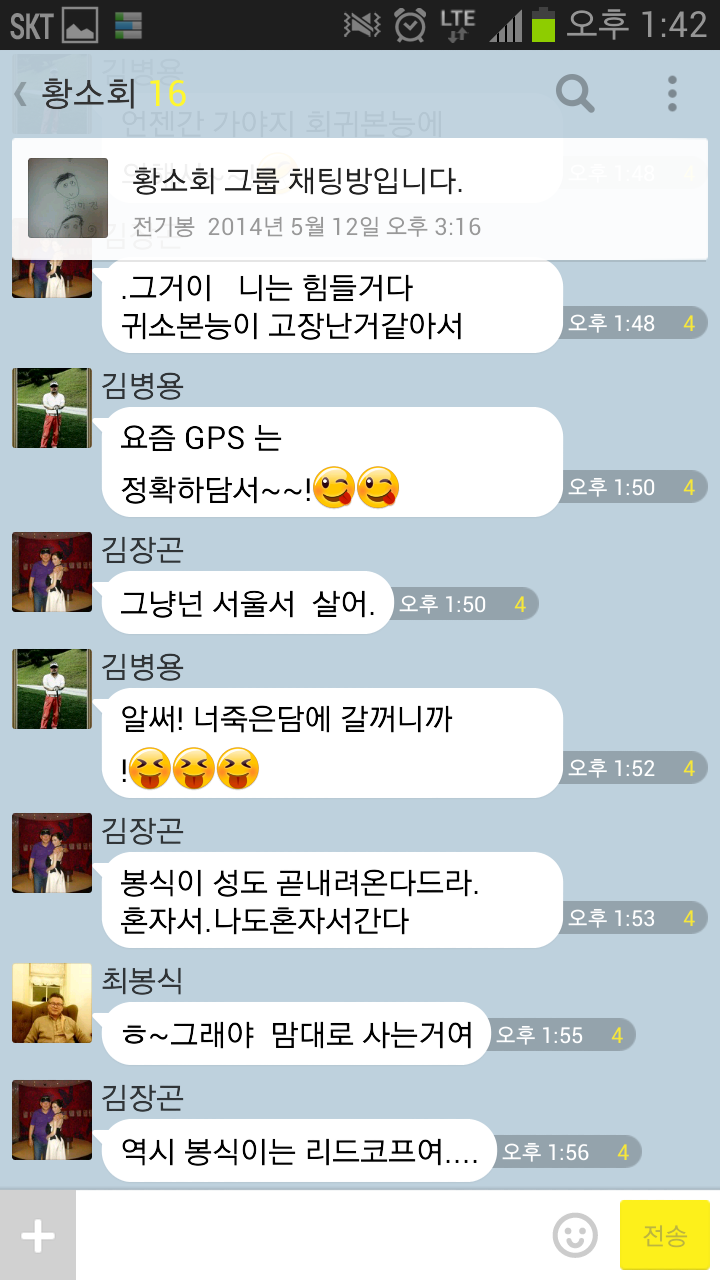Open the overflow menu
This screenshot has width=720, height=1280.
(x=672, y=94)
